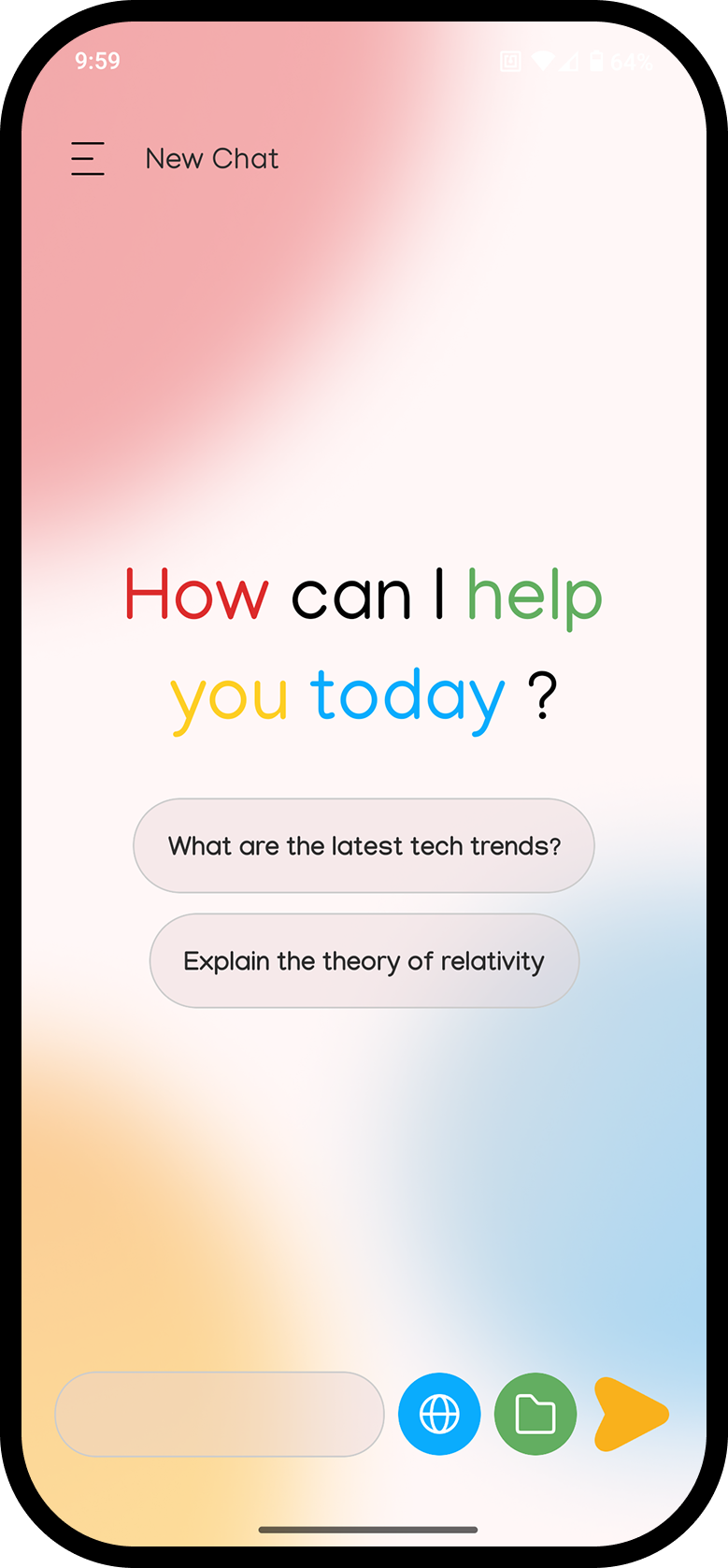Open the green folder attach button
This screenshot has width=728, height=1568.
[x=535, y=1414]
